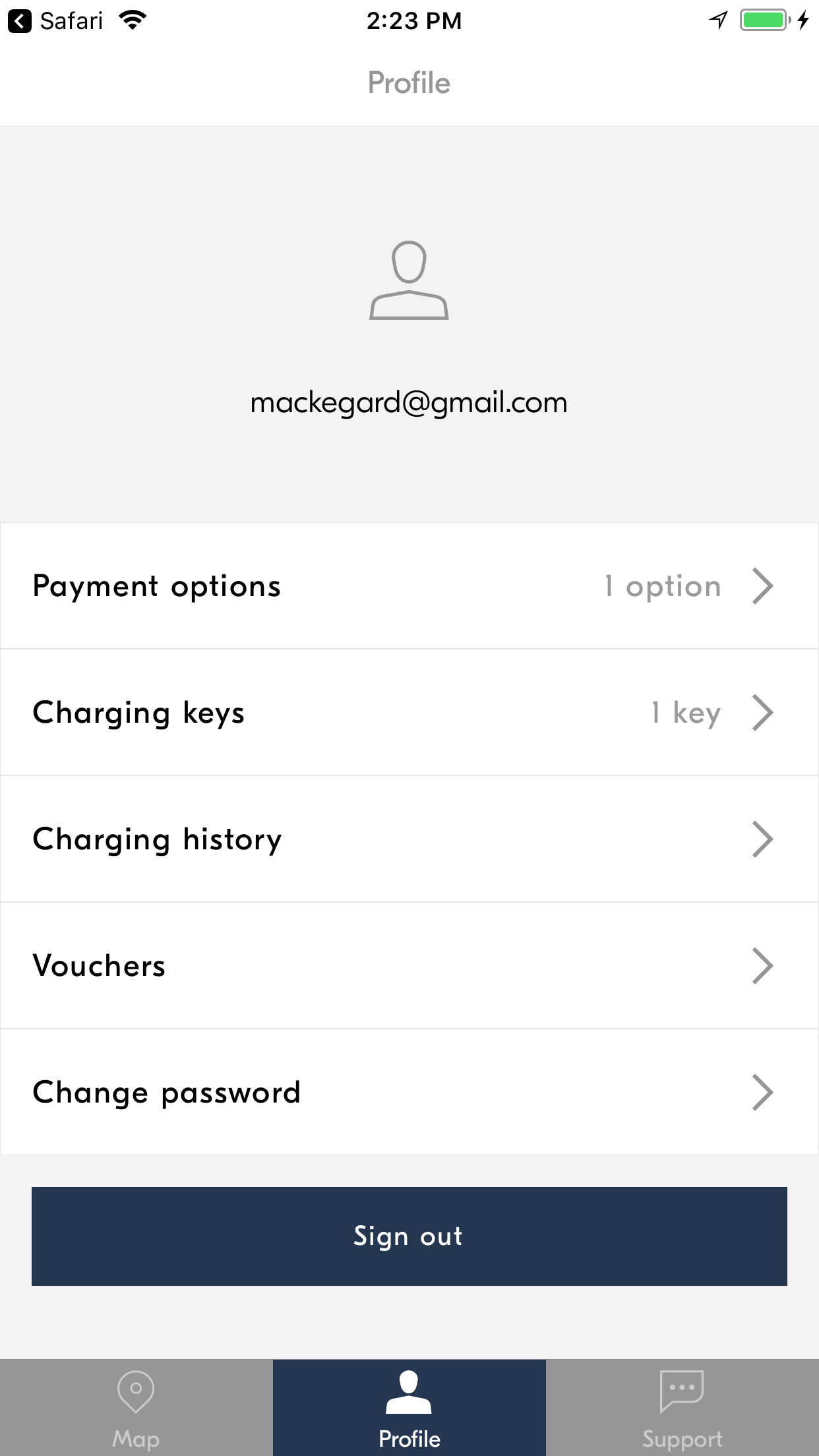
Task: Switch to the Map tab
Action: (x=136, y=1408)
